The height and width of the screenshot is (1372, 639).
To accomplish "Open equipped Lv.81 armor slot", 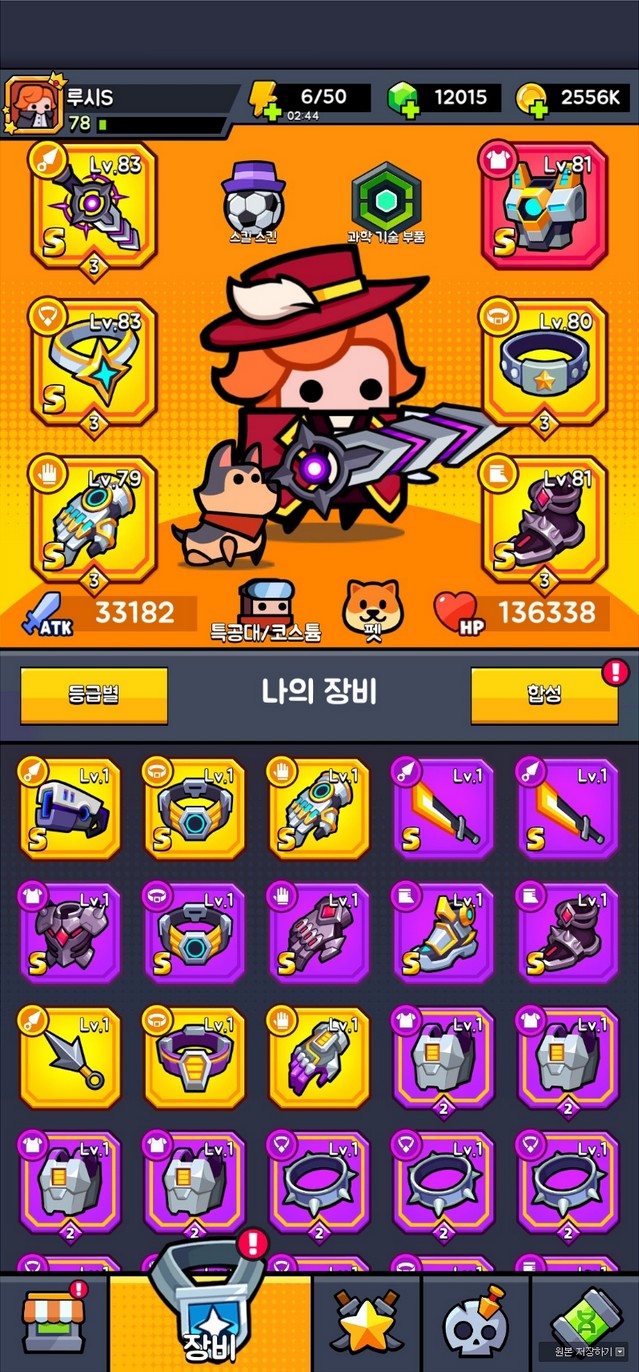I will (x=544, y=206).
